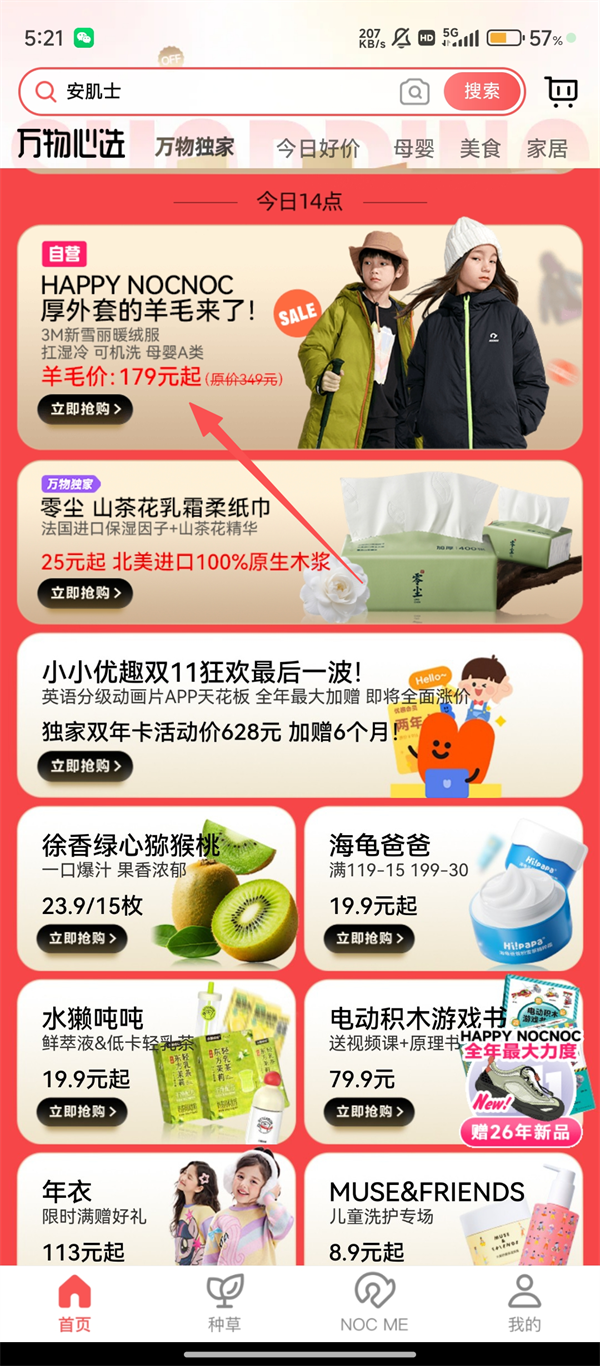This screenshot has height=1366, width=600.
Task: Switch to the 万物独家 tab
Action: click(195, 148)
